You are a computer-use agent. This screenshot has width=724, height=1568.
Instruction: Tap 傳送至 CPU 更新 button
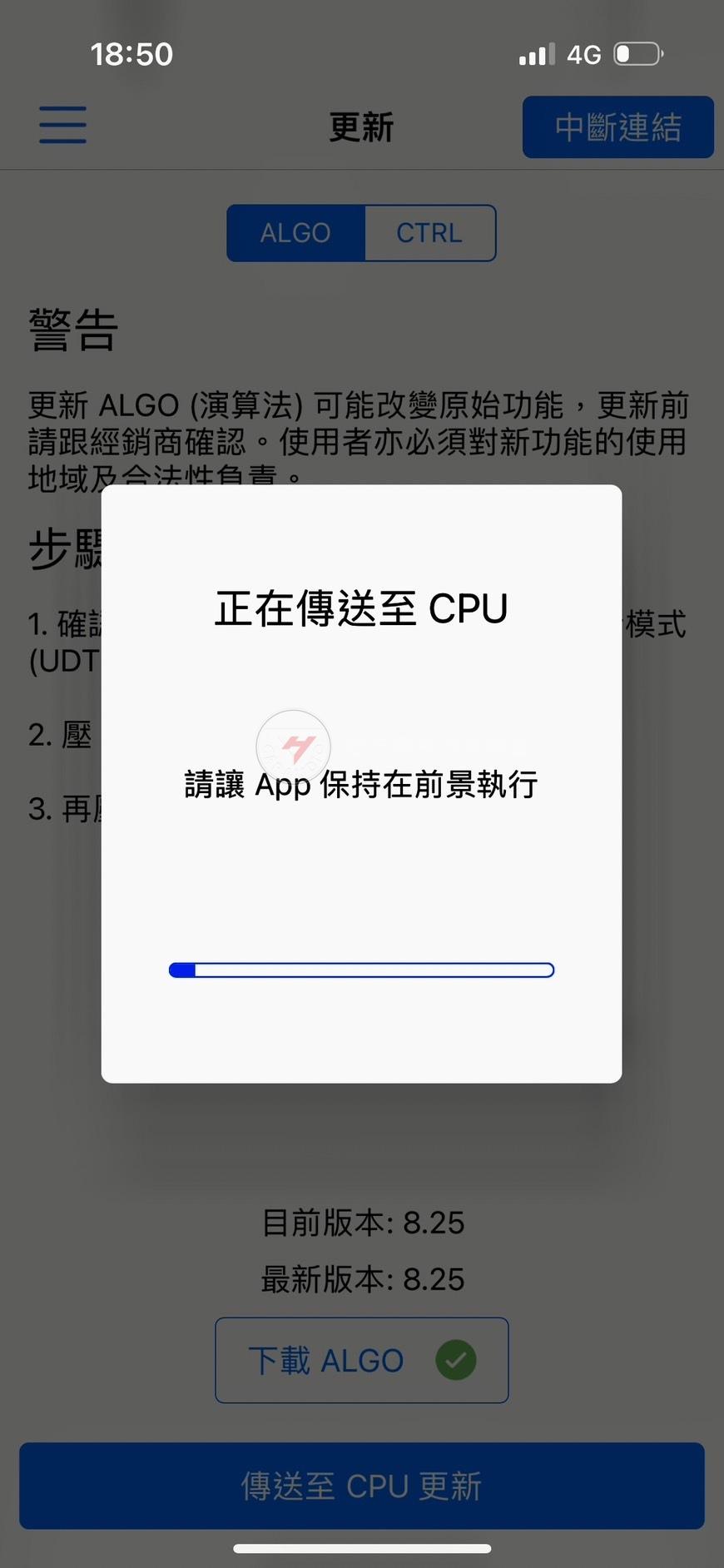pos(362,1486)
